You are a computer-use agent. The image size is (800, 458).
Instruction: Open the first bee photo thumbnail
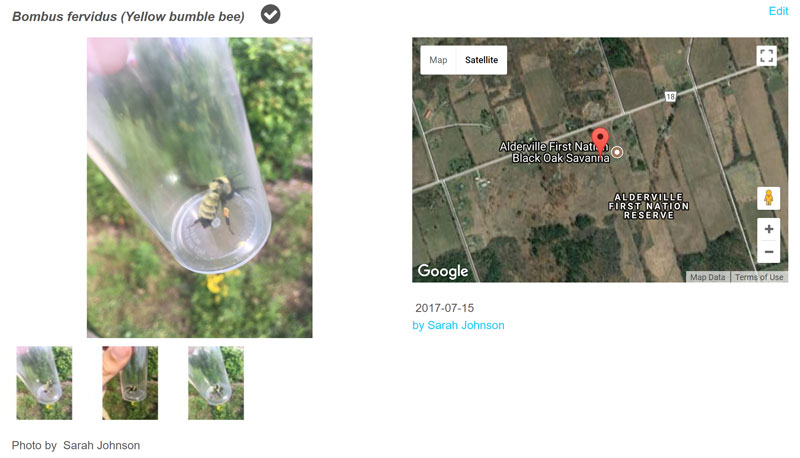(x=44, y=383)
